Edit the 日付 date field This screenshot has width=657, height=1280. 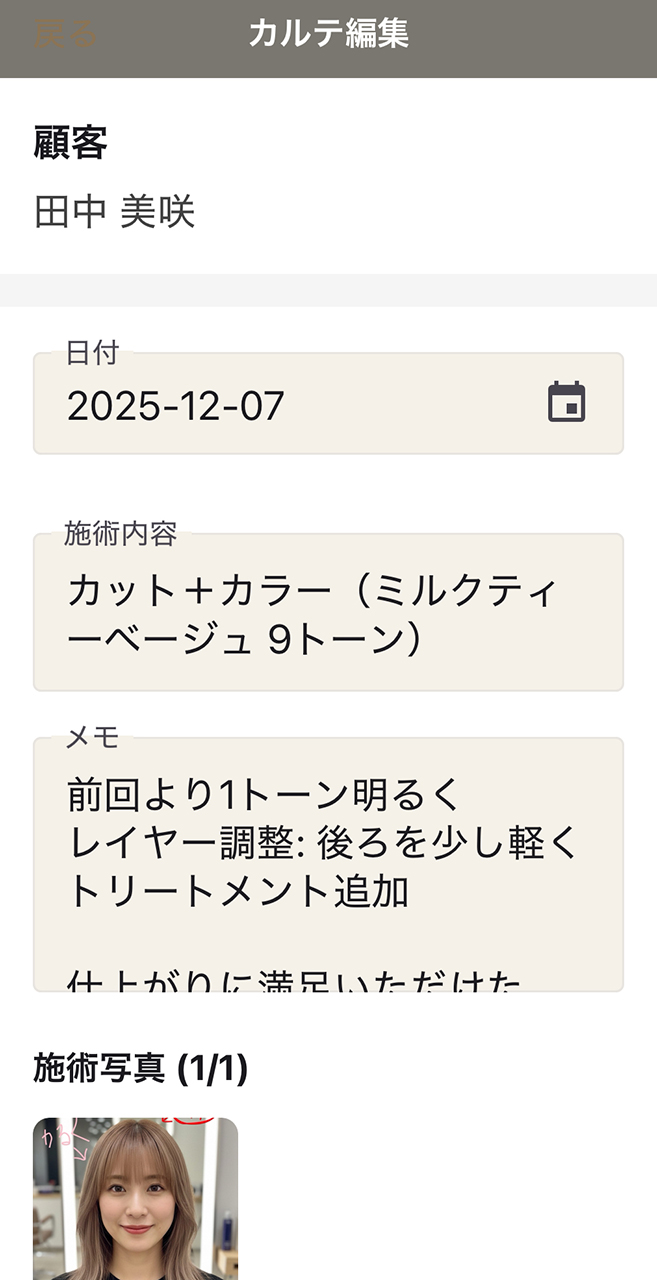coord(290,405)
